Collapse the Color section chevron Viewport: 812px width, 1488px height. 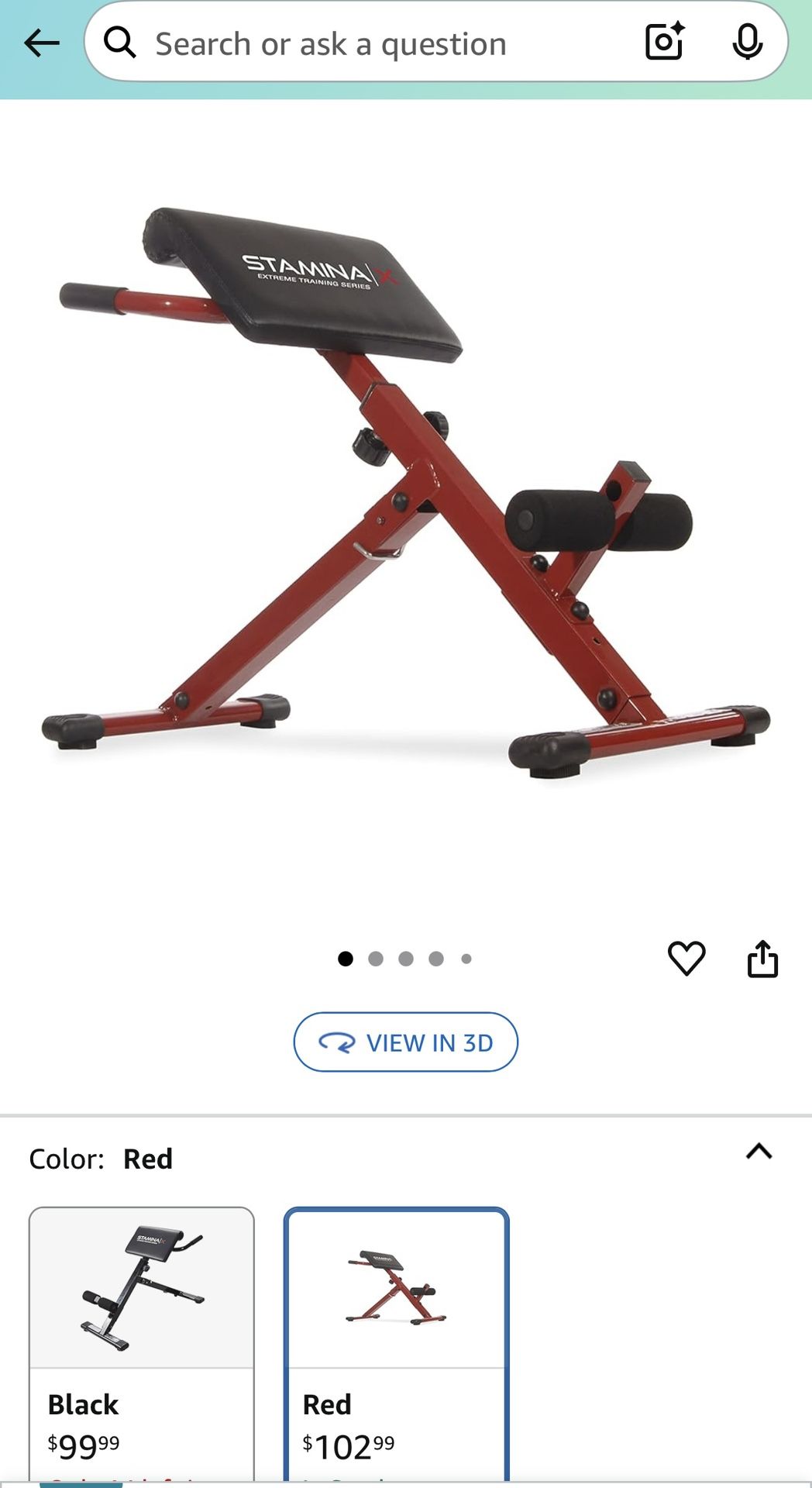(759, 1152)
